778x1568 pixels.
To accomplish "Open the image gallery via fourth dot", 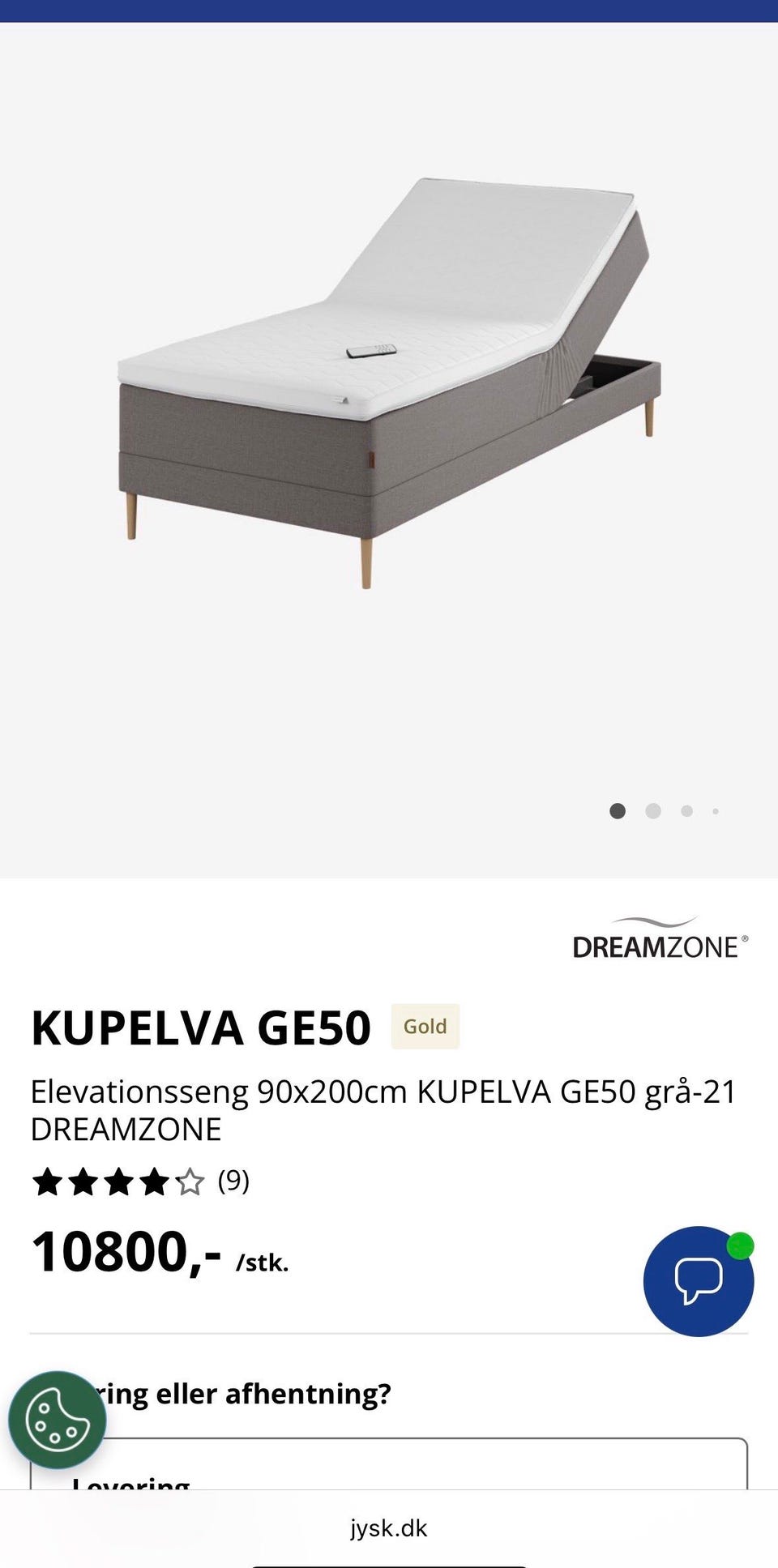I will pos(716,810).
